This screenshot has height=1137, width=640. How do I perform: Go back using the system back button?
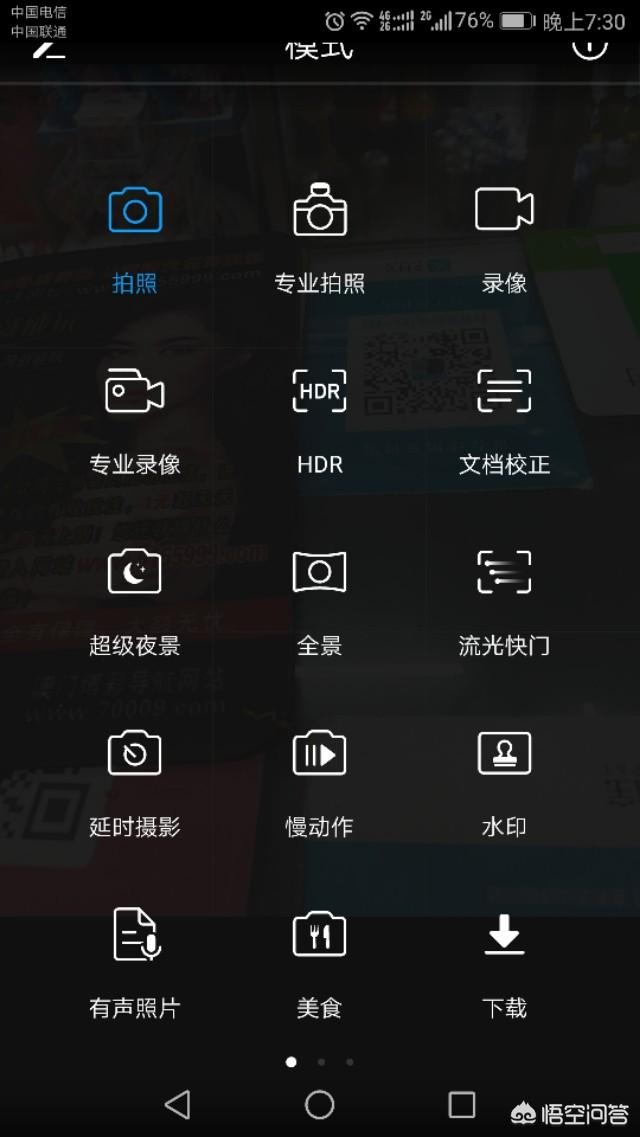pyautogui.click(x=177, y=1104)
